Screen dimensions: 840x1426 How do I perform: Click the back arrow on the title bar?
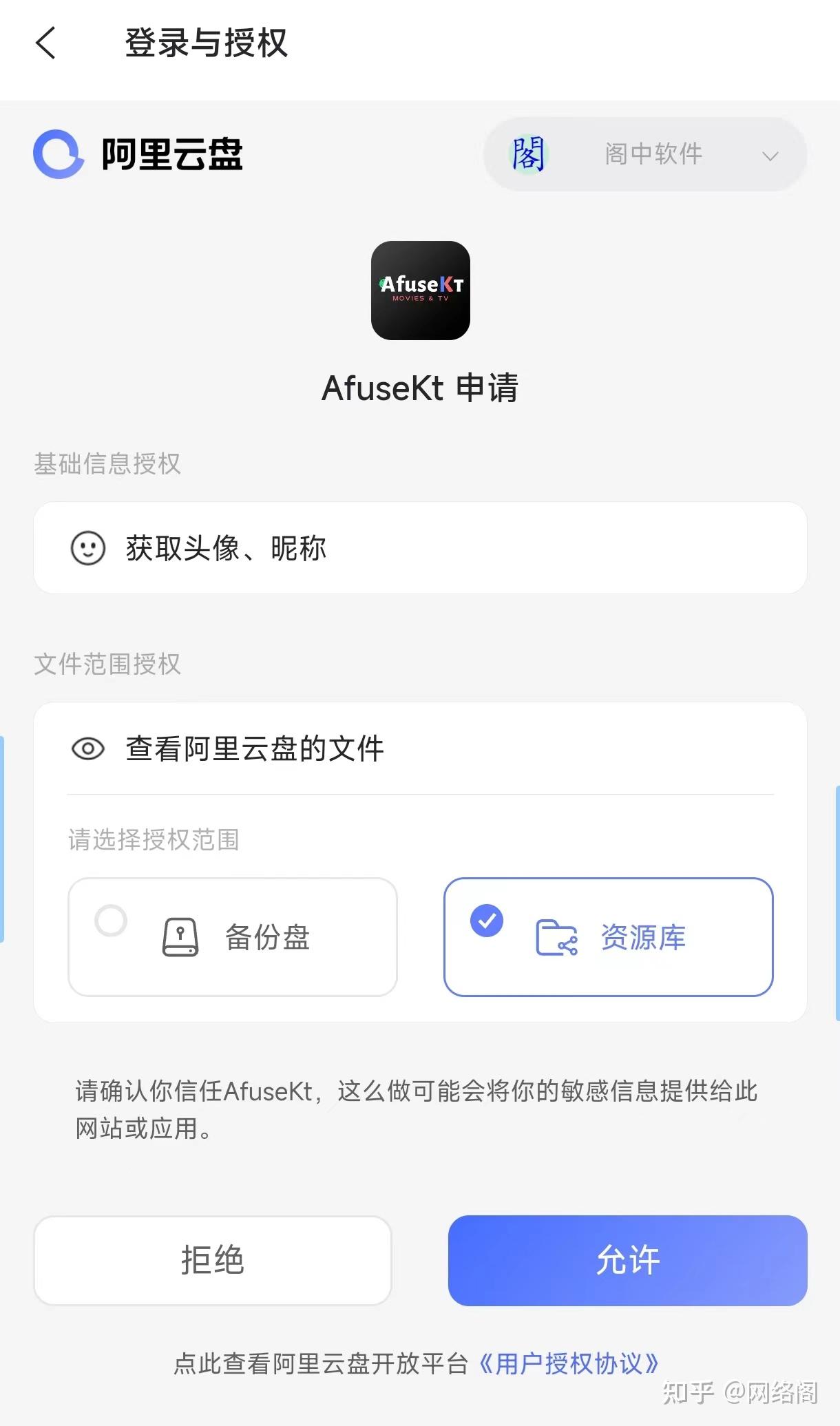coord(45,43)
